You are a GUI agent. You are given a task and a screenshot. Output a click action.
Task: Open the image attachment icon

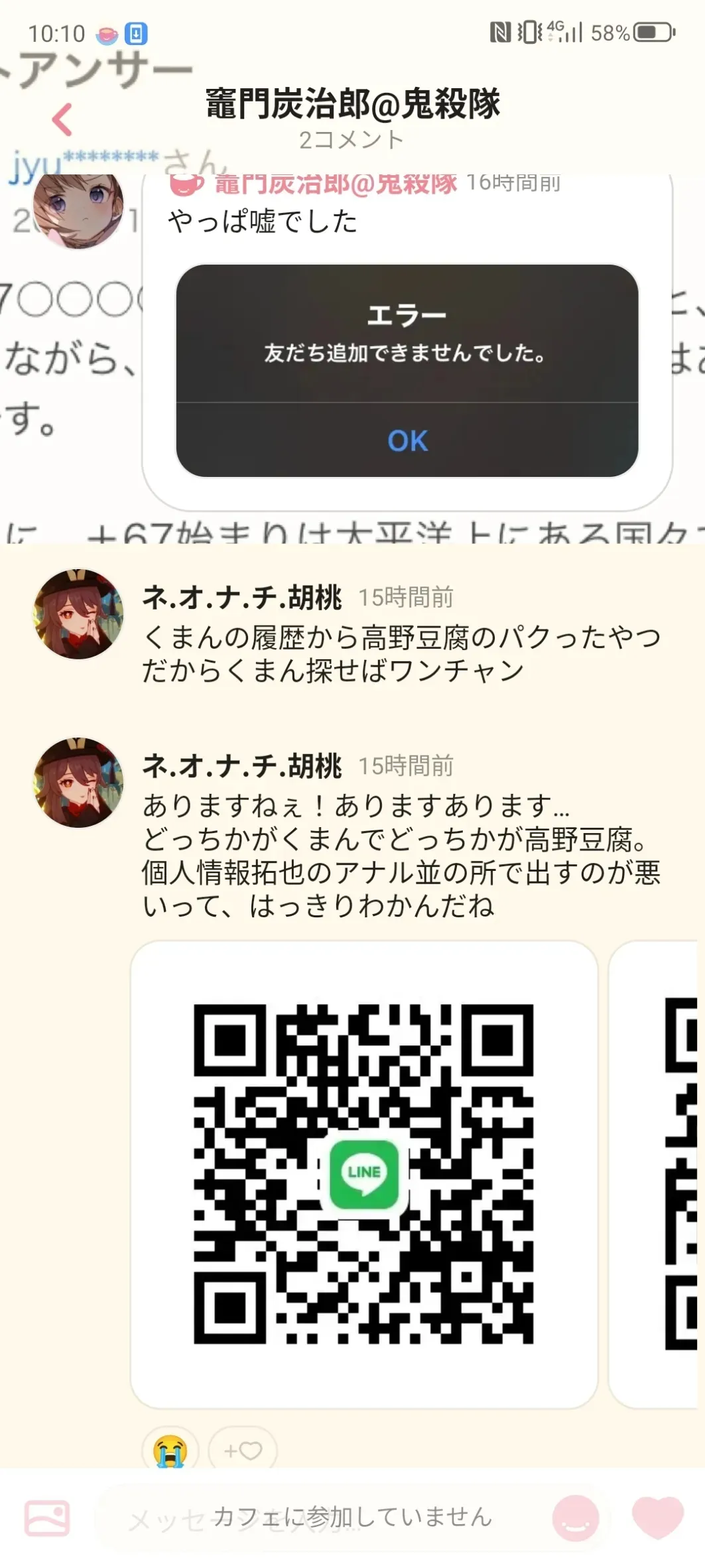click(x=47, y=1518)
